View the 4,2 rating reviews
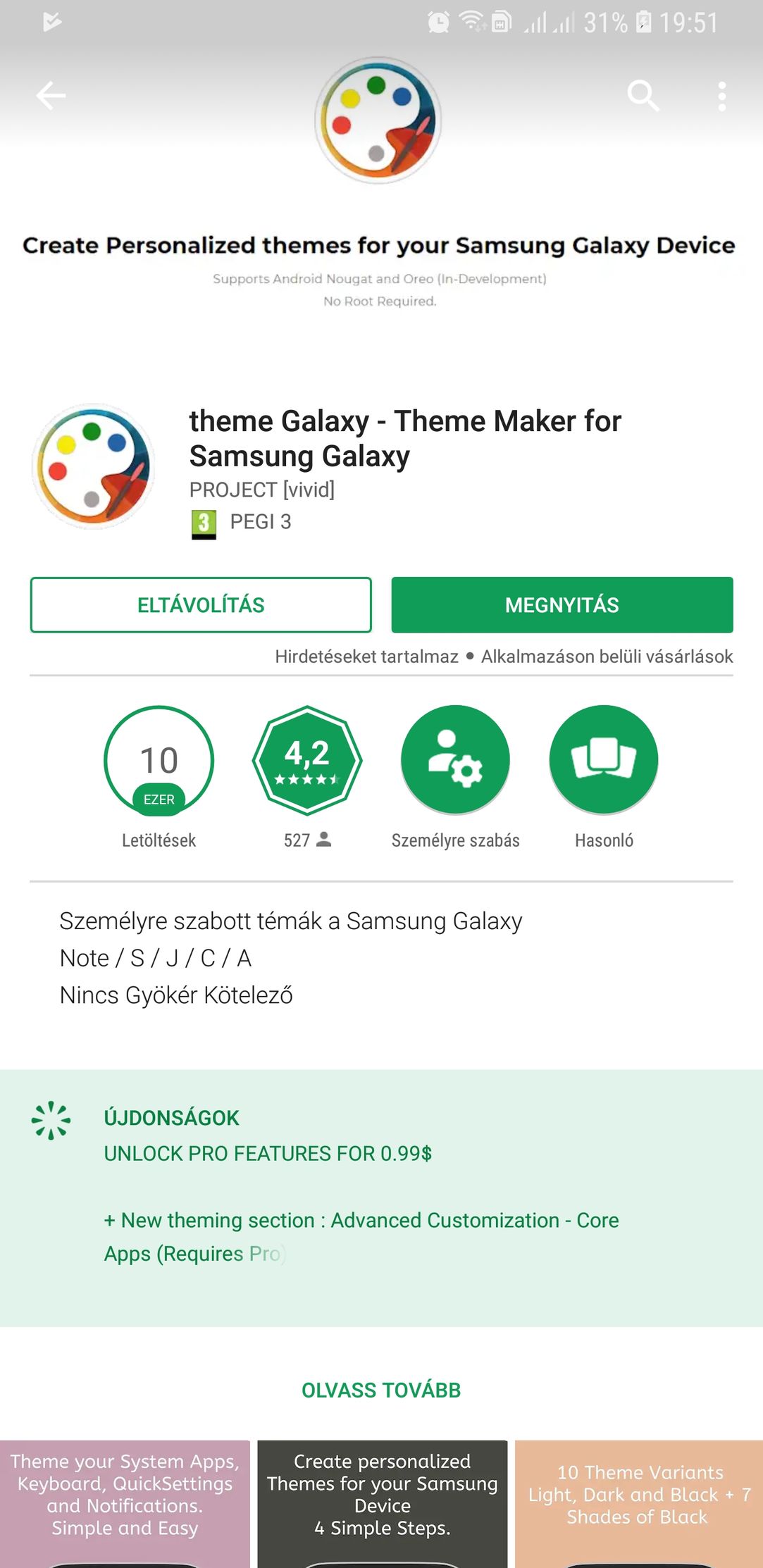This screenshot has height=1568, width=763. click(x=307, y=760)
